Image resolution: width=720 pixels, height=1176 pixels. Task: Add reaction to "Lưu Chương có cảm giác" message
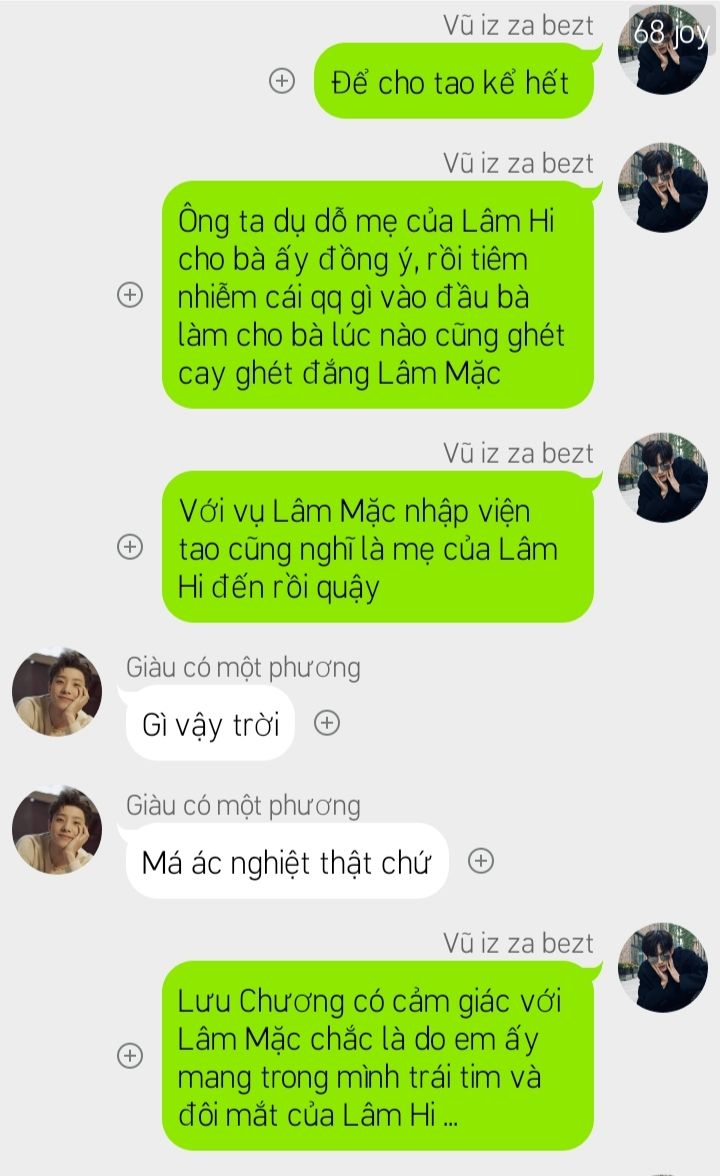point(130,1055)
